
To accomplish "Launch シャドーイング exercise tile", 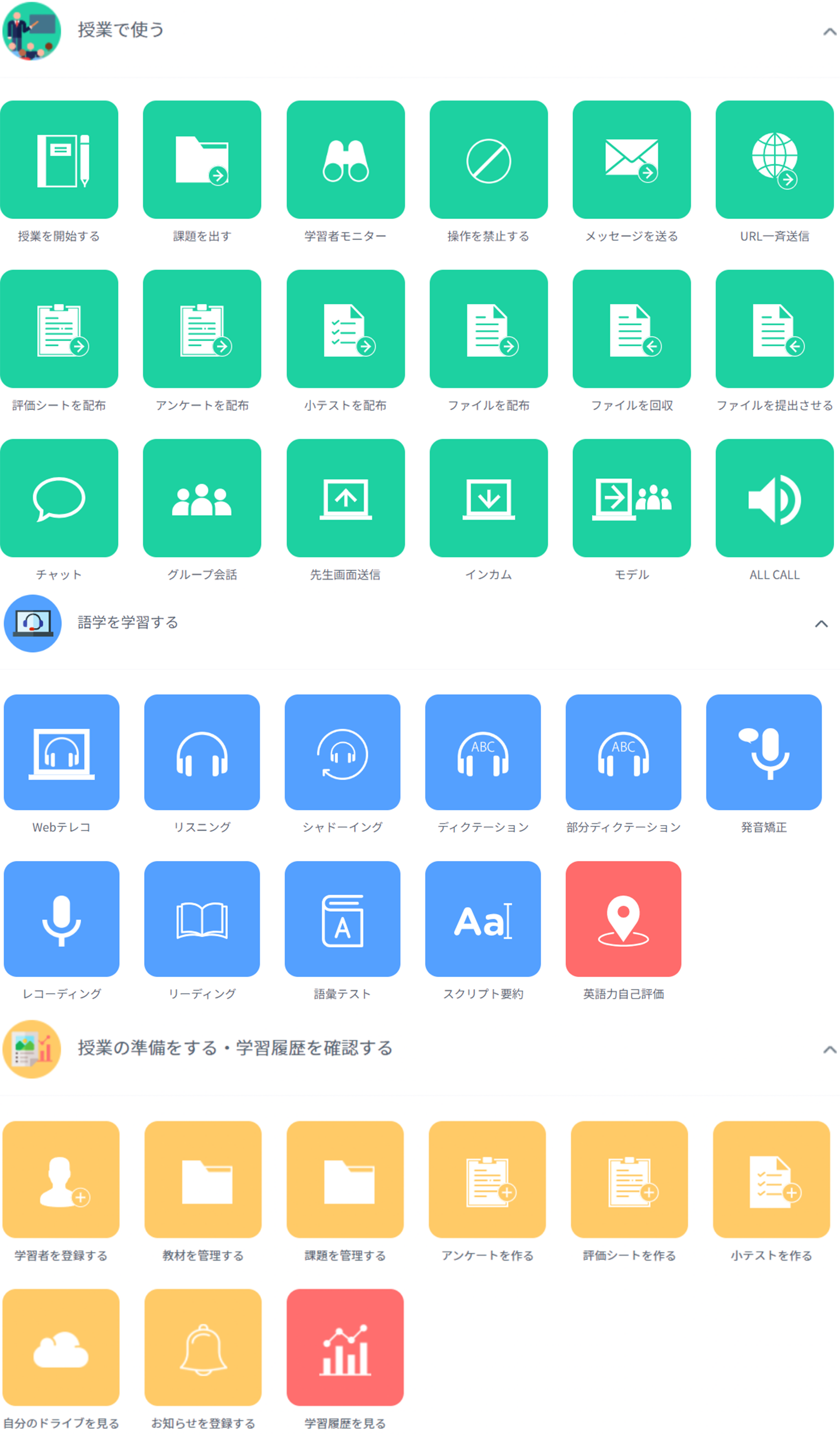I will tap(342, 753).
